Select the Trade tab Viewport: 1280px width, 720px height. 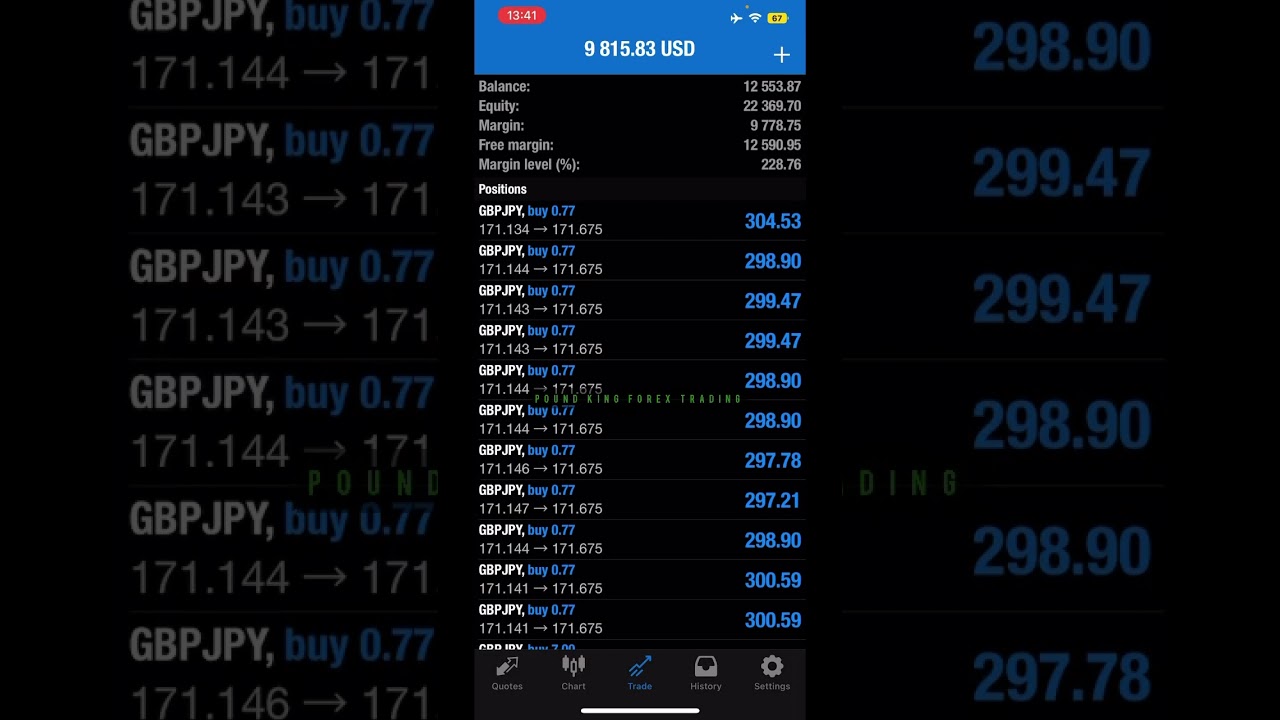point(640,673)
